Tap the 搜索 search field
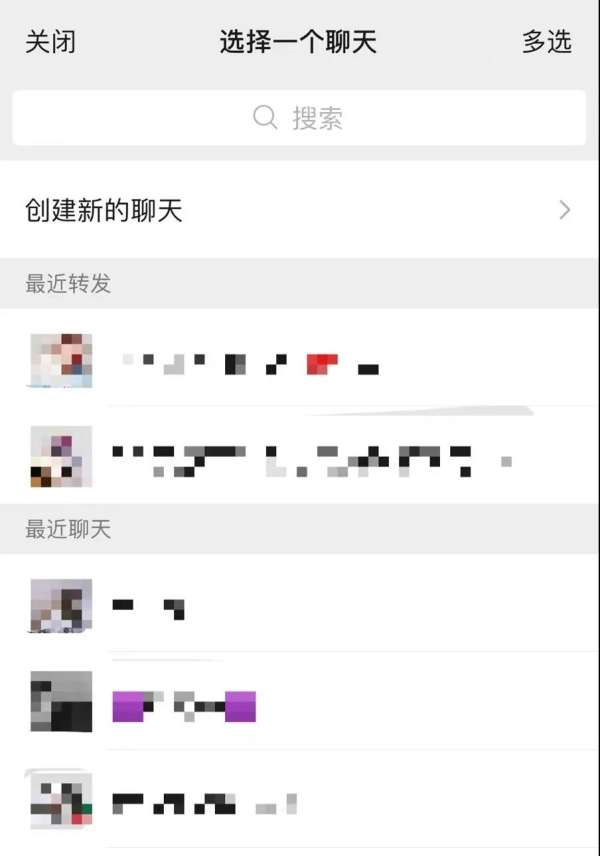 click(299, 118)
